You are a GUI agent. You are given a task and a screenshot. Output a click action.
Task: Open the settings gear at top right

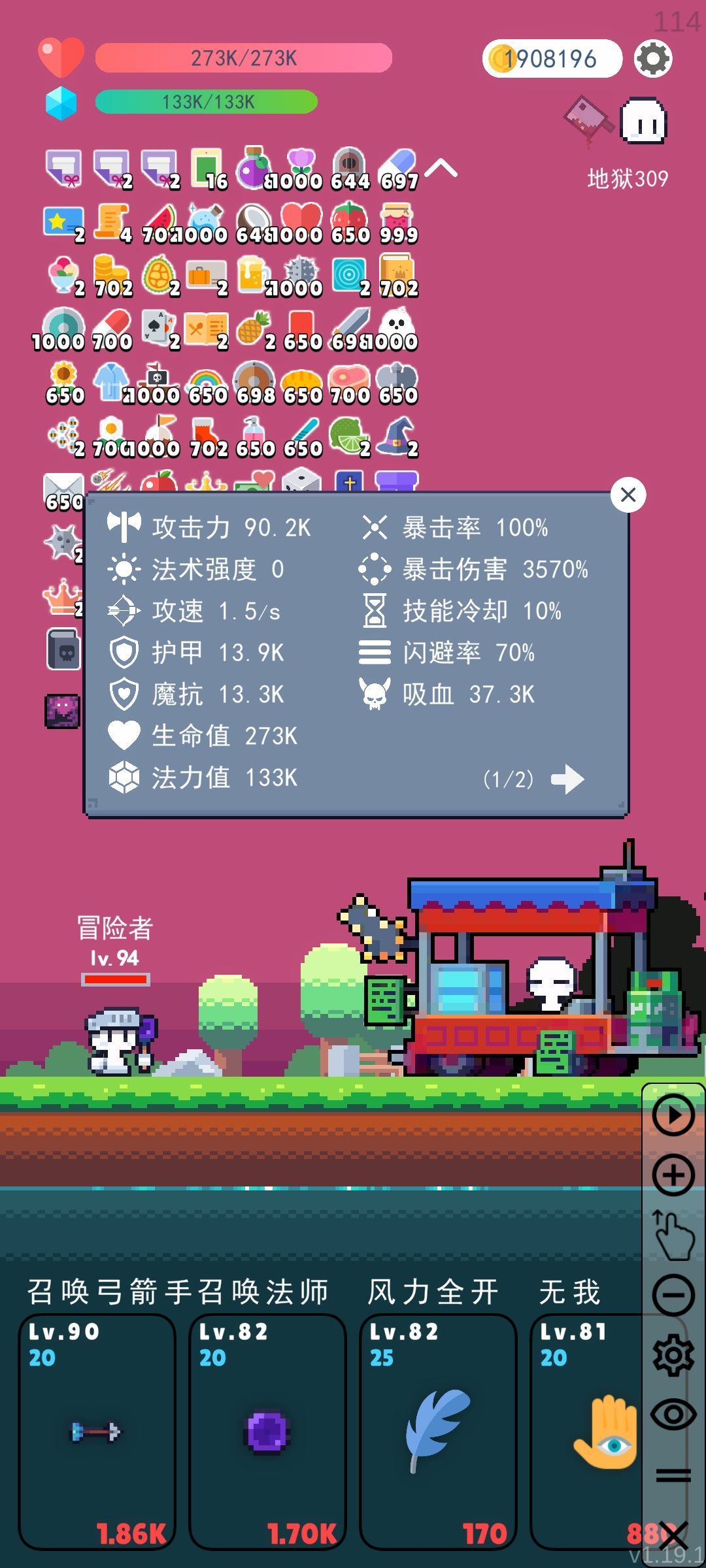pos(652,59)
